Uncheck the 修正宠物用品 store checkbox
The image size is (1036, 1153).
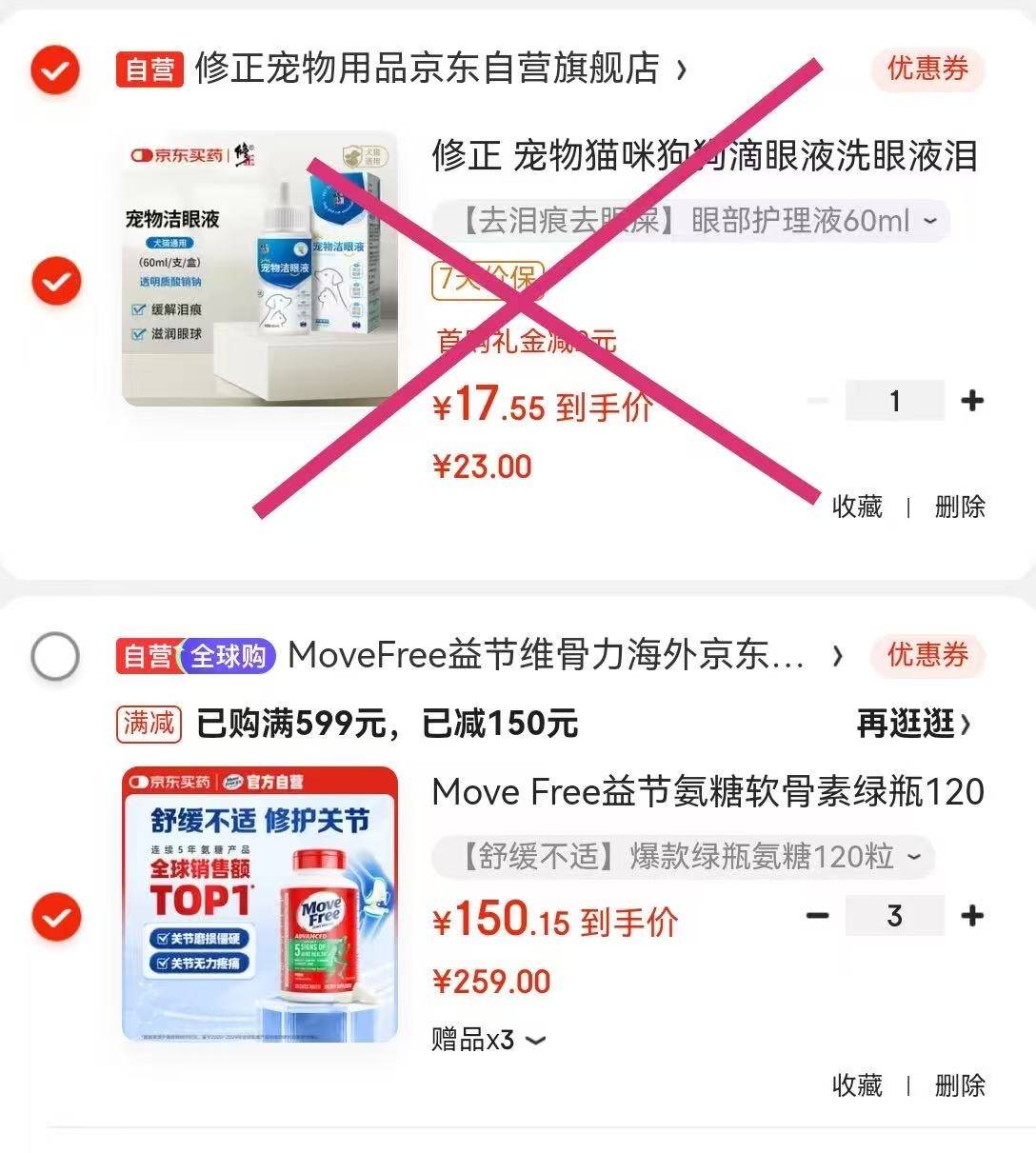click(55, 70)
